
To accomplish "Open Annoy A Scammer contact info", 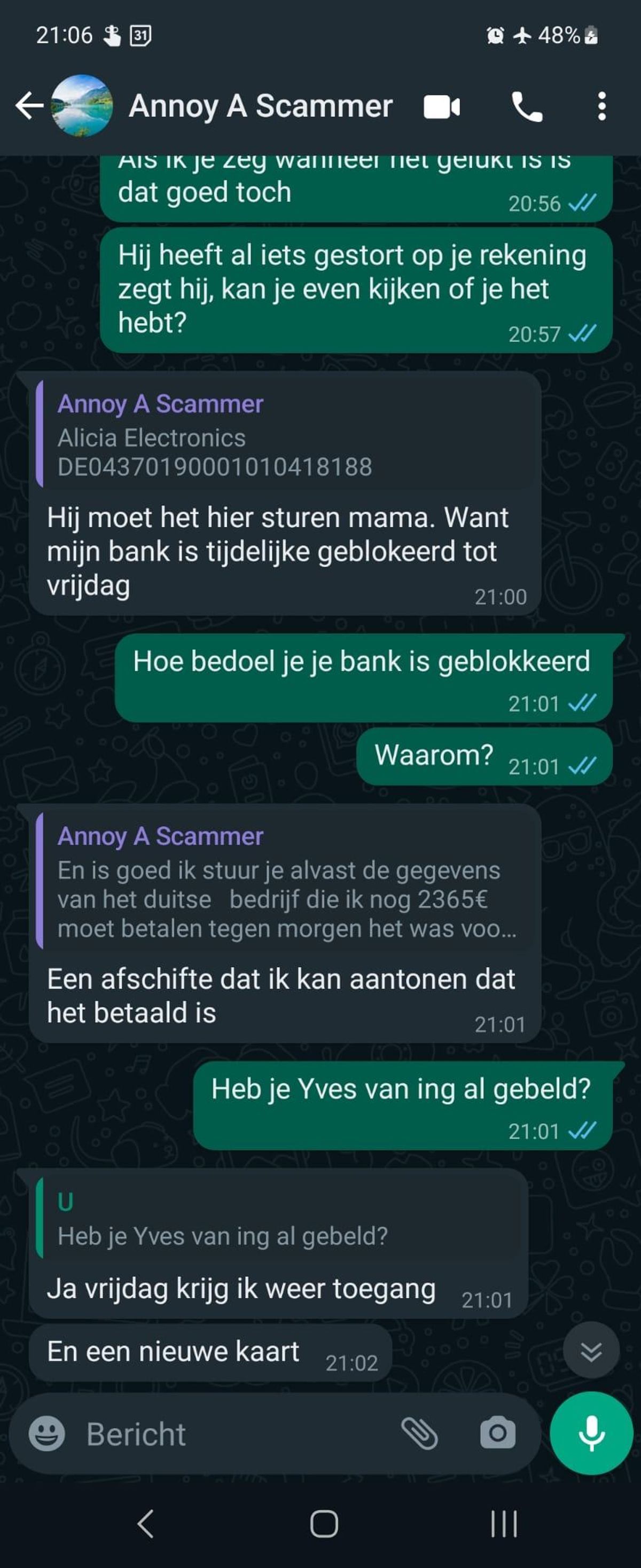I will point(260,106).
